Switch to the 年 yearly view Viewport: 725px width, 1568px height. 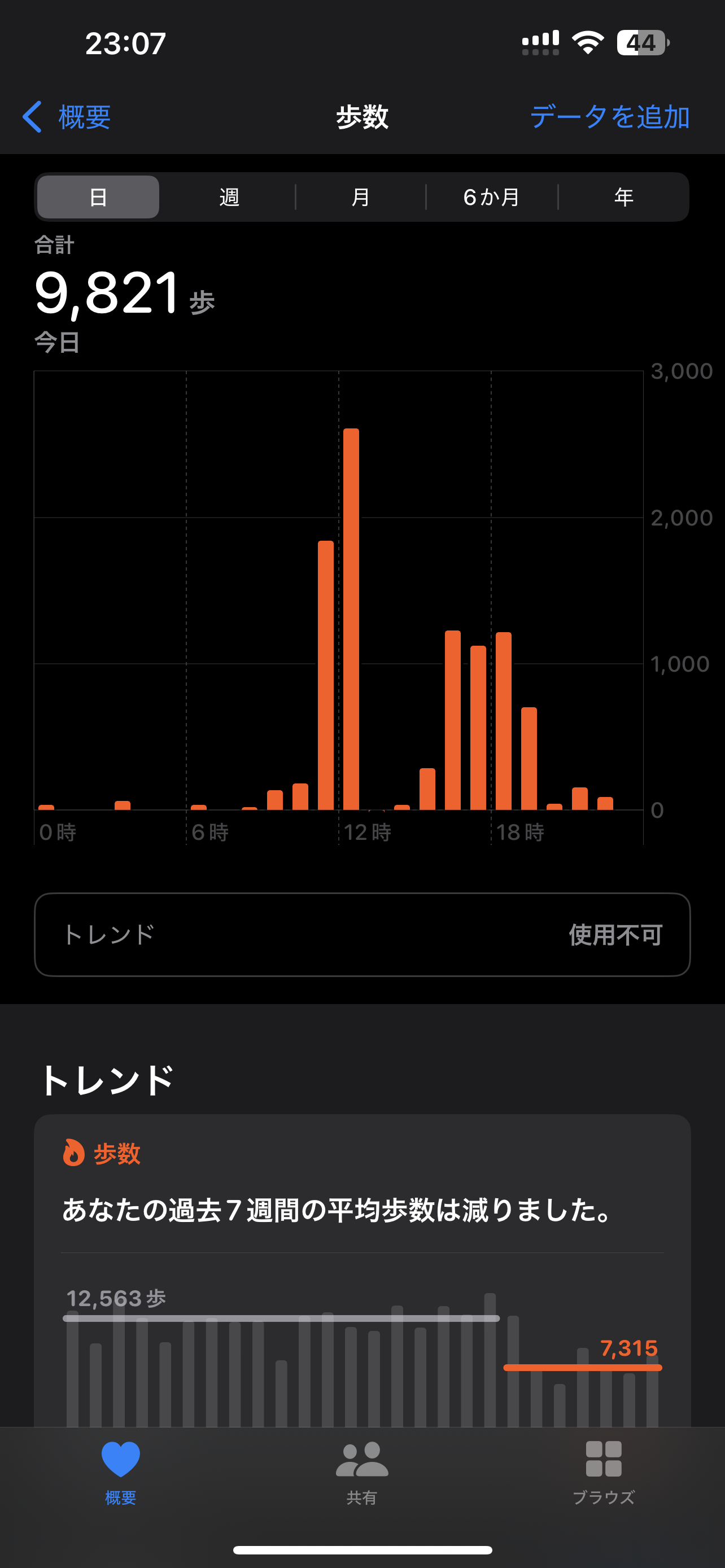click(623, 197)
